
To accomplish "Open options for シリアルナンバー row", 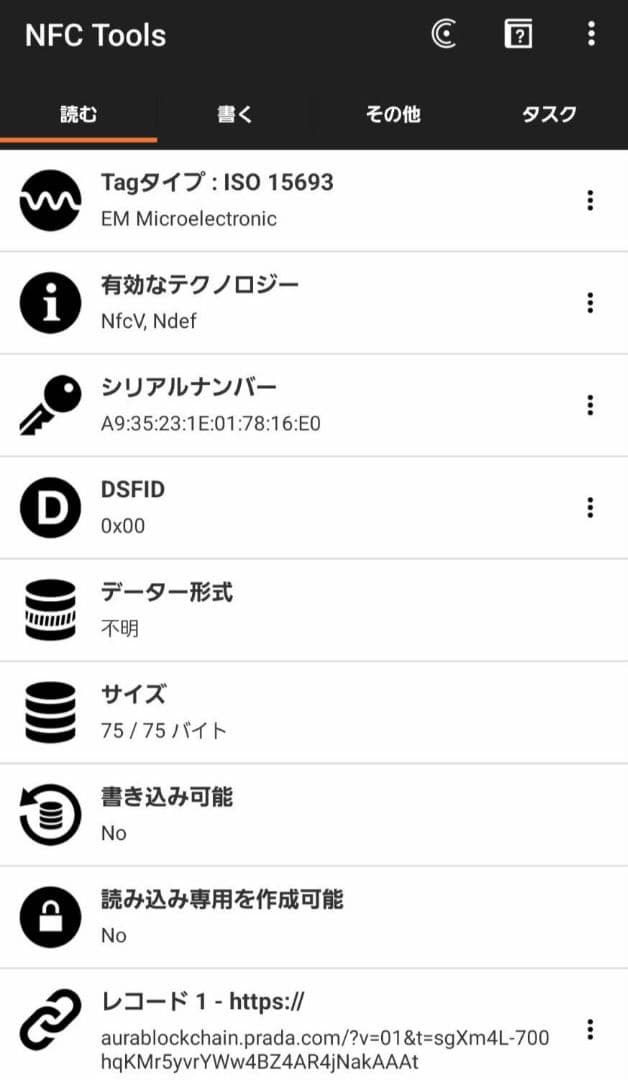I will pyautogui.click(x=590, y=405).
